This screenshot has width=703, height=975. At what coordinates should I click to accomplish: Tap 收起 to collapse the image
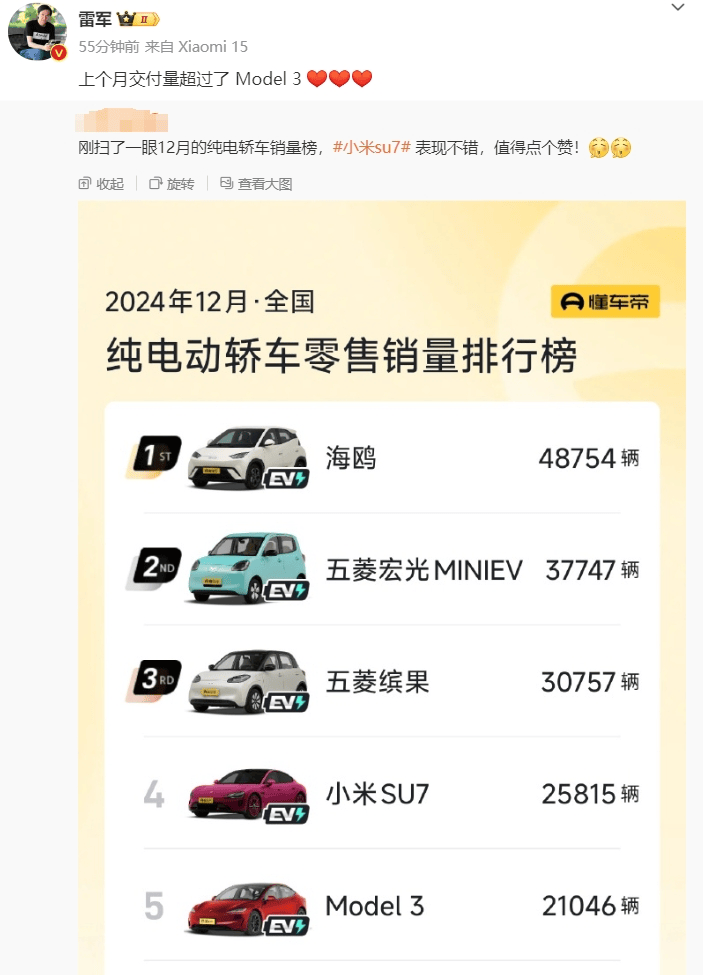pyautogui.click(x=102, y=184)
